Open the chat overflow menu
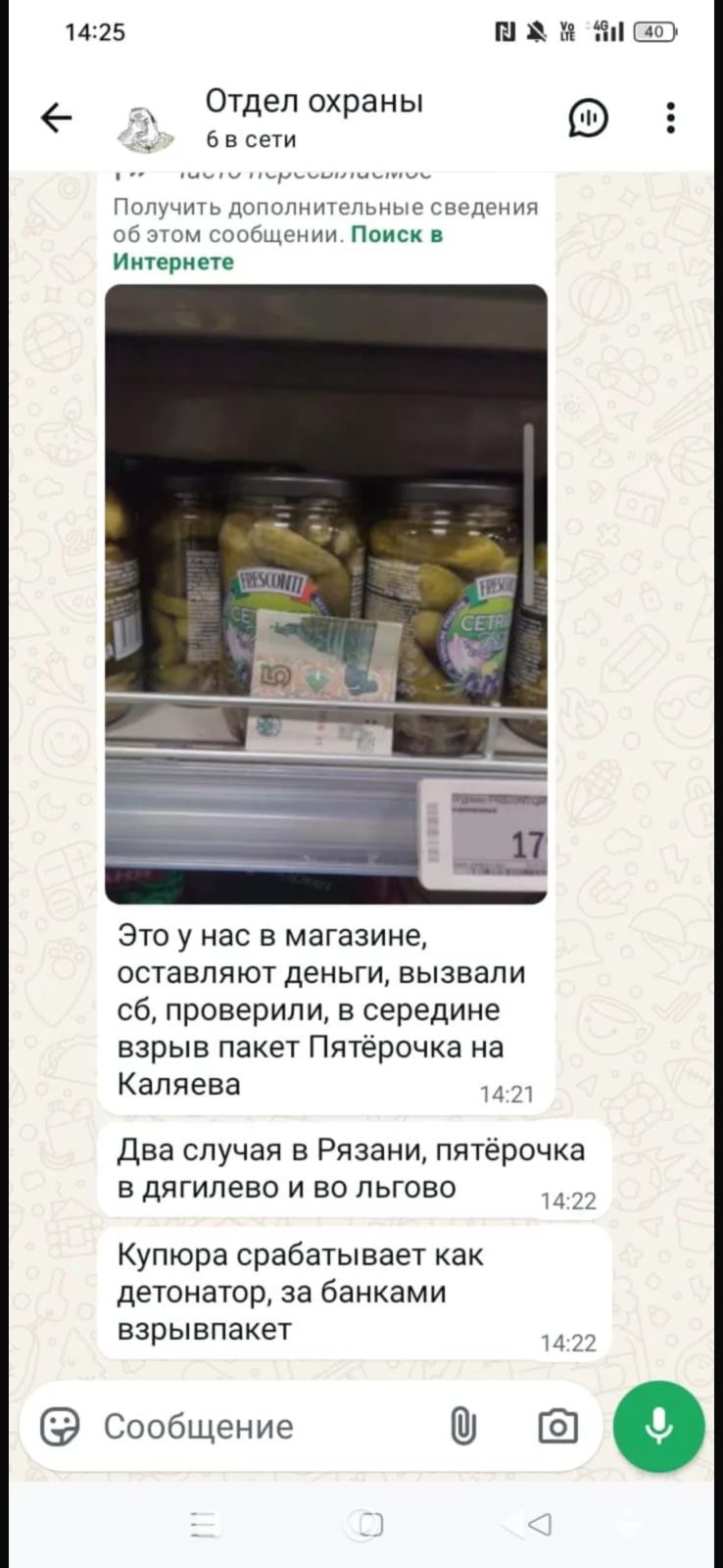Viewport: 723px width, 1568px height. tap(671, 119)
